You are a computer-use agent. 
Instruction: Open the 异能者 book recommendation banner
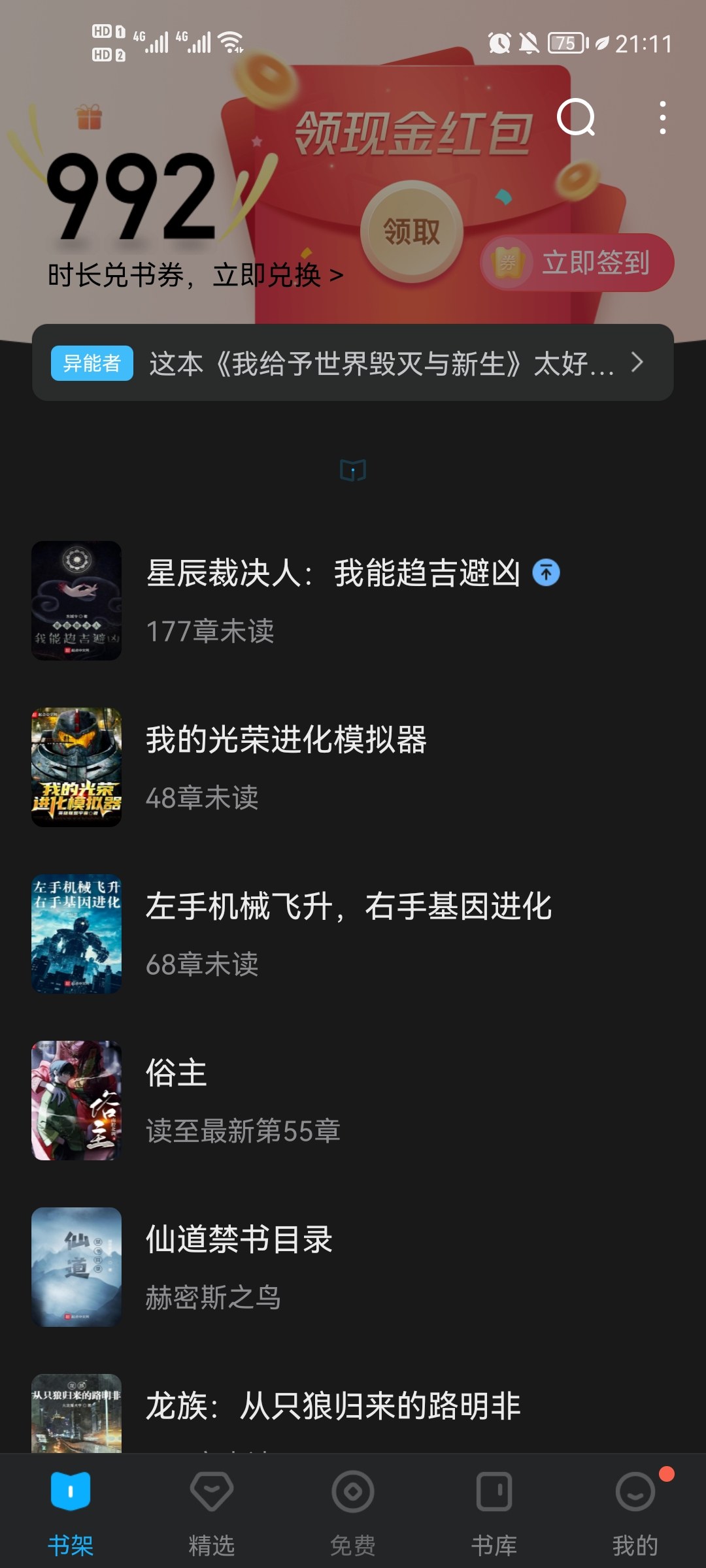pyautogui.click(x=353, y=363)
